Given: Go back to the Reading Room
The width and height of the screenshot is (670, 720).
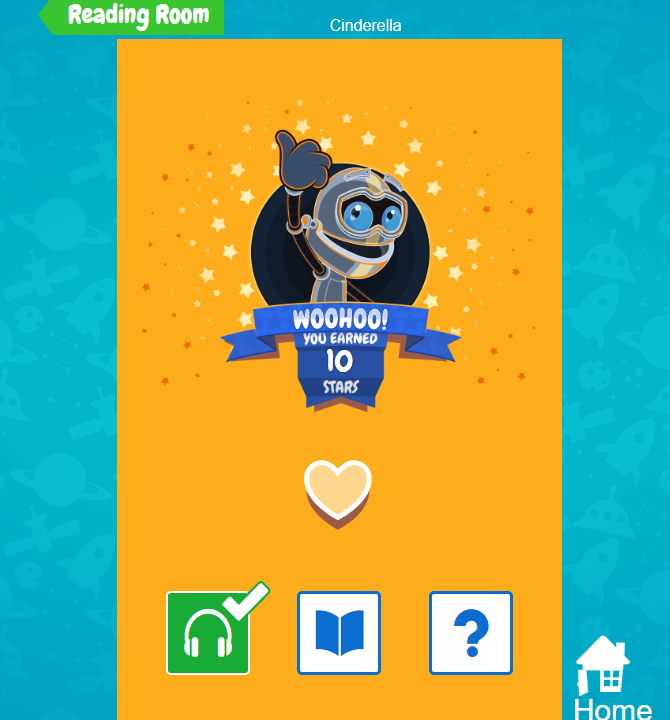Looking at the screenshot, I should tap(131, 16).
